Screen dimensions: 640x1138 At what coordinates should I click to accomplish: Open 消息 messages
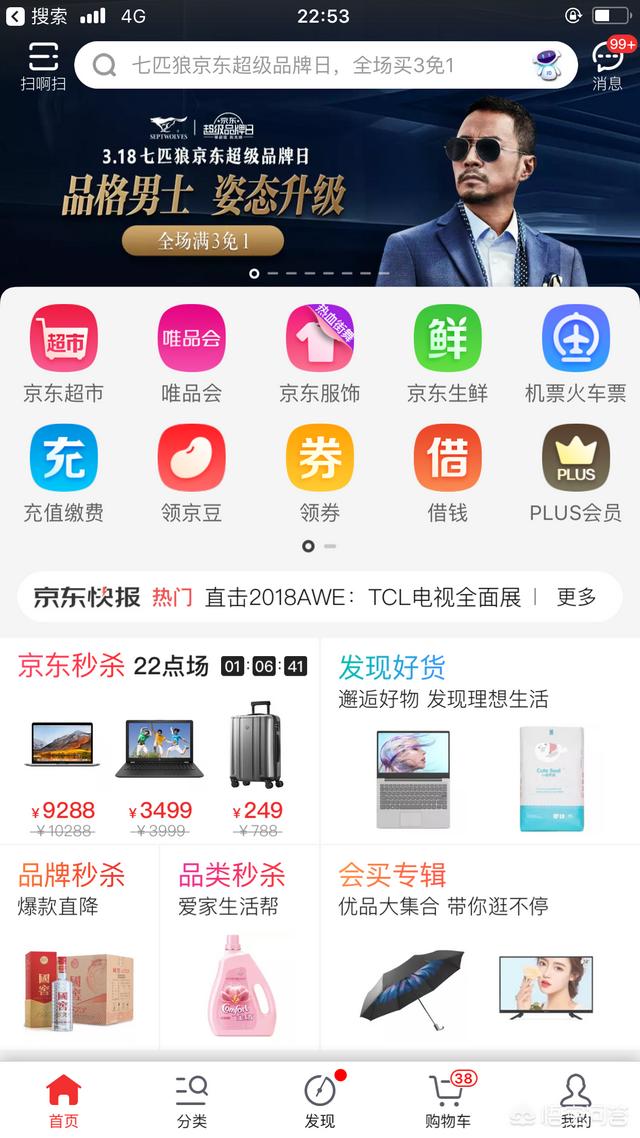point(607,66)
